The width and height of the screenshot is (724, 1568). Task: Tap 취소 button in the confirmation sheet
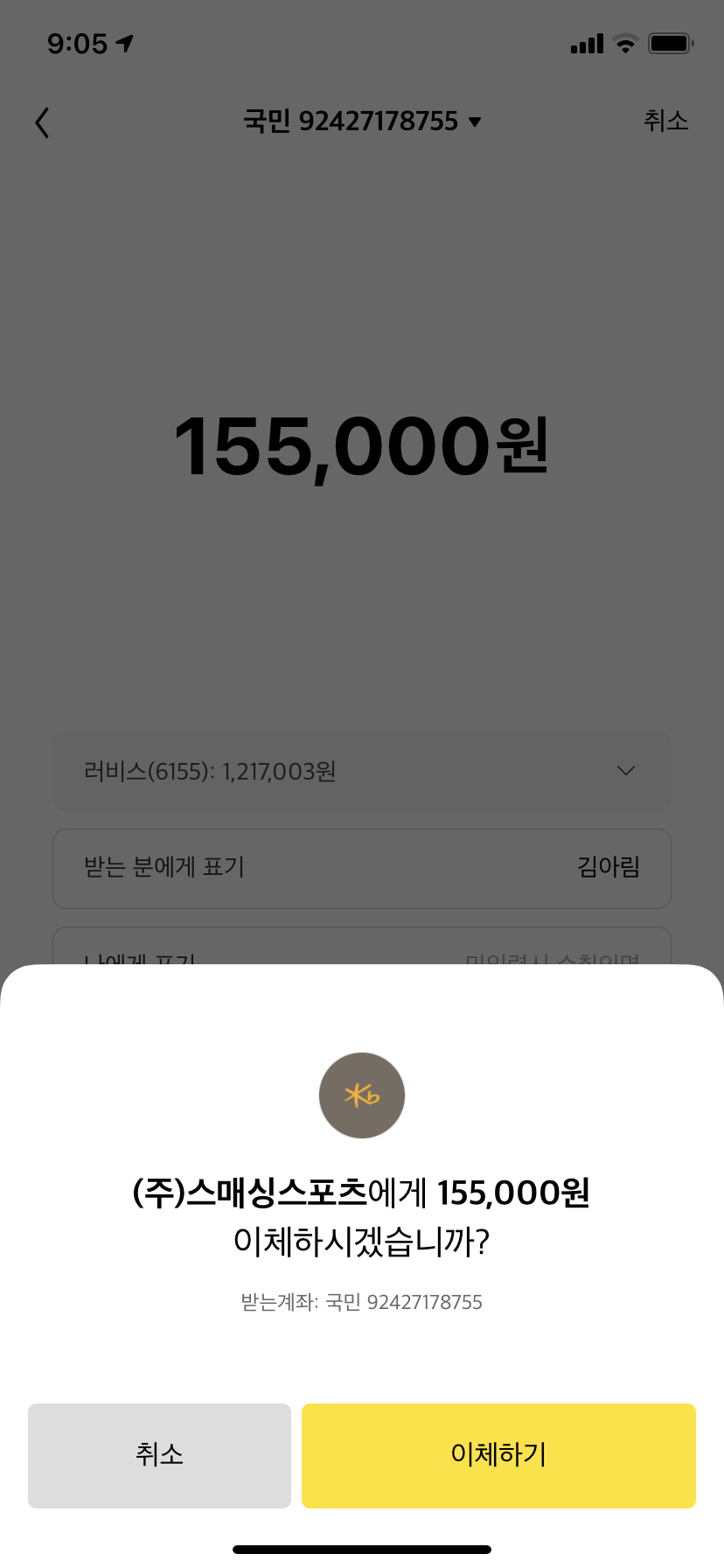point(159,1455)
